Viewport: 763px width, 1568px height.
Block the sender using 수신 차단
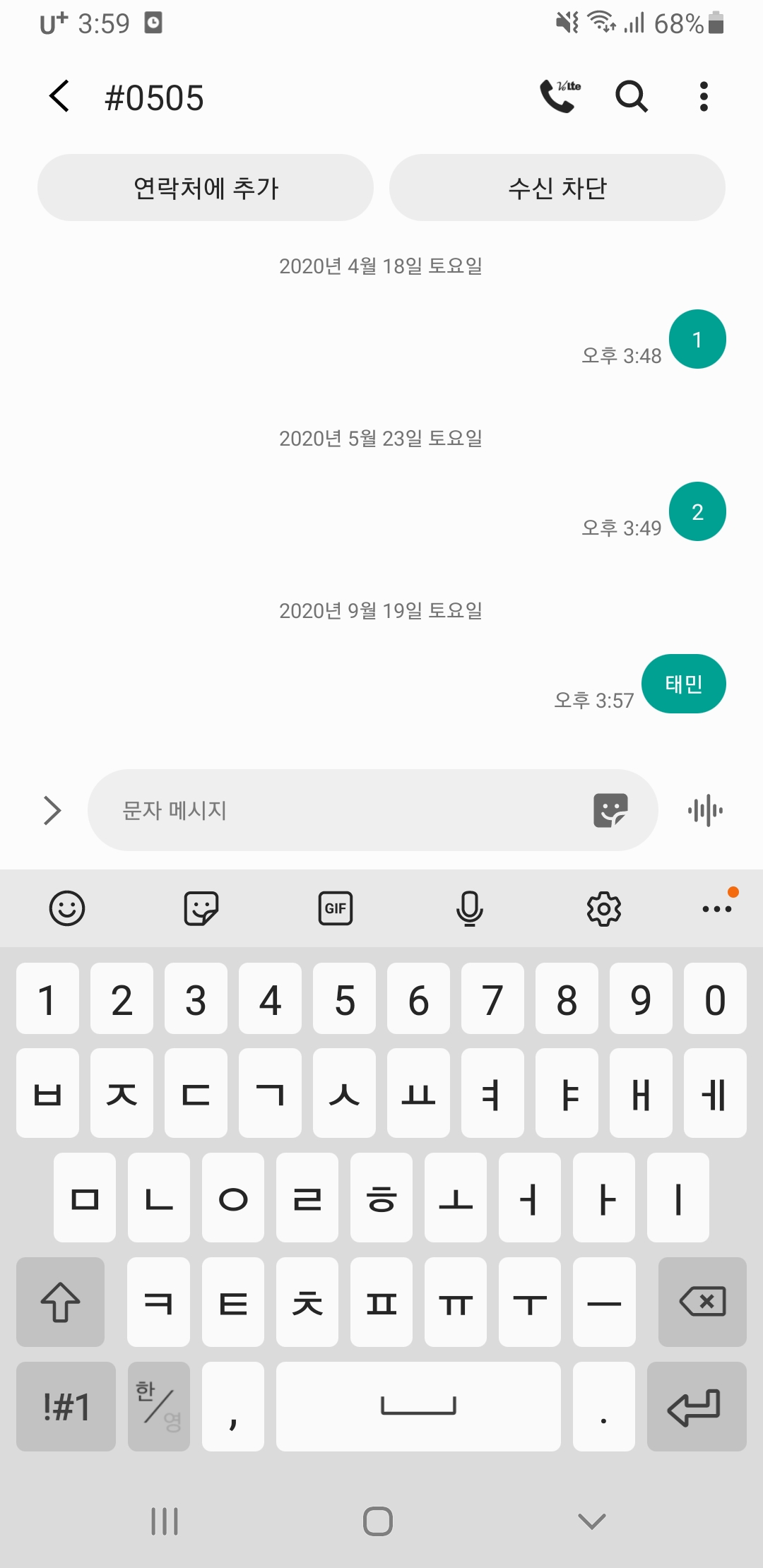click(x=557, y=187)
